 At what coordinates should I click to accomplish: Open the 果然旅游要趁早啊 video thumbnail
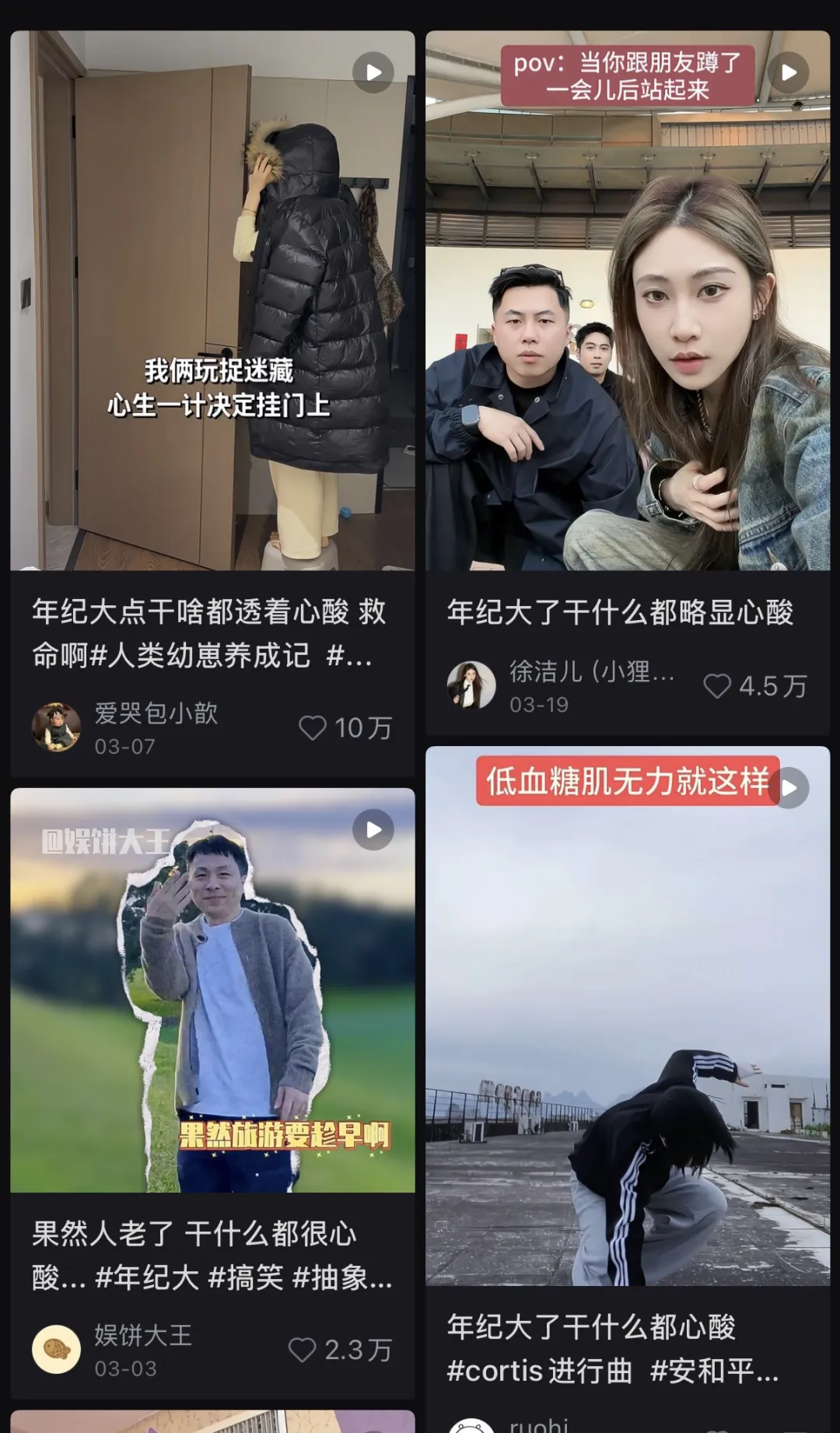(x=212, y=990)
